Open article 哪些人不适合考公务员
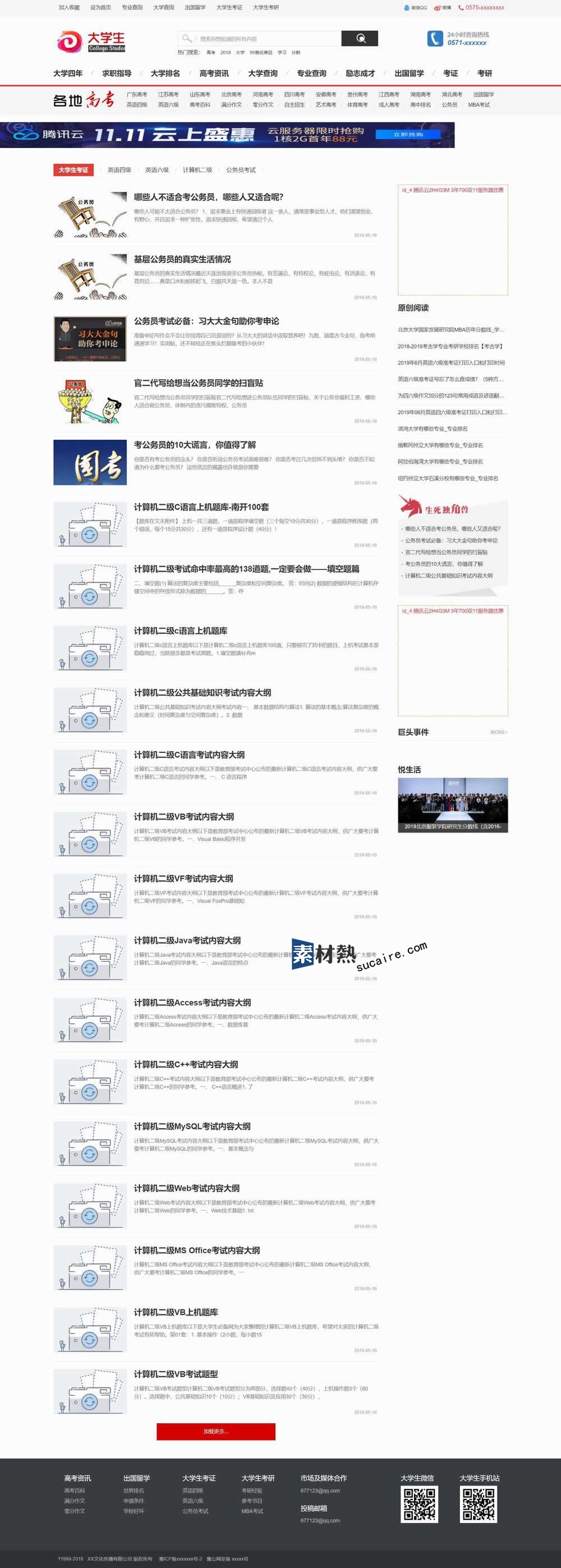The width and height of the screenshot is (561, 1568). 208,197
